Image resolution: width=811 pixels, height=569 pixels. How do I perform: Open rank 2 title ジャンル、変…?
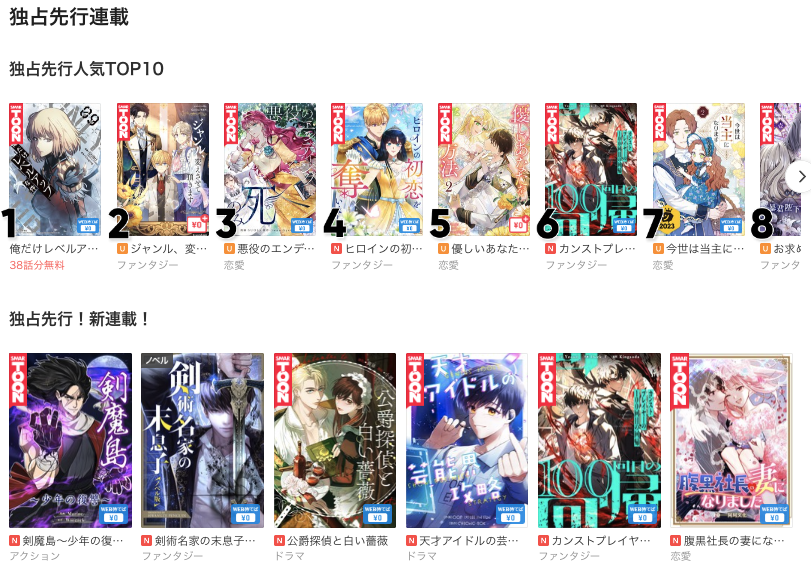(163, 168)
